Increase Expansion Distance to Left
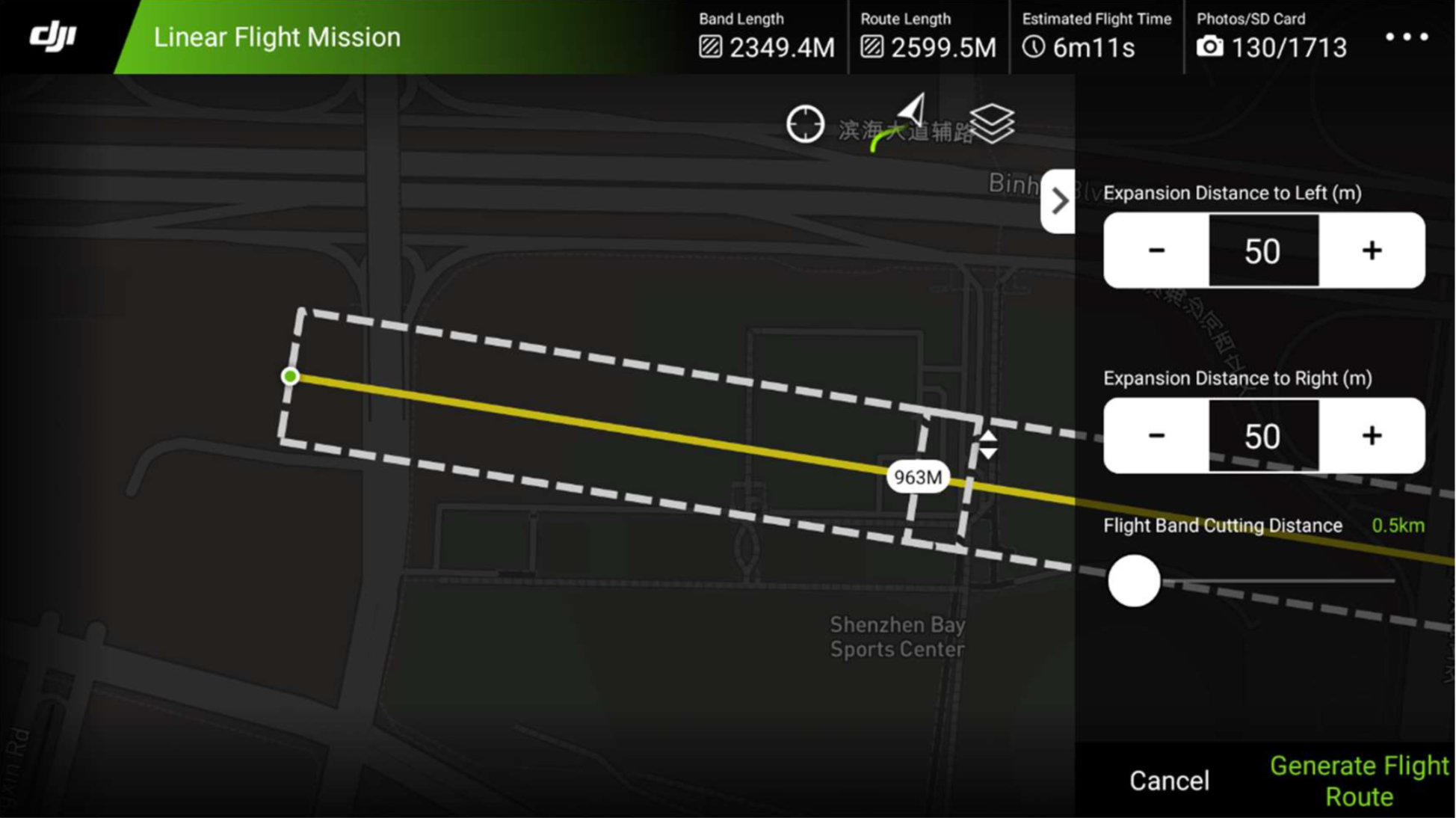The image size is (1456, 818). (1372, 250)
